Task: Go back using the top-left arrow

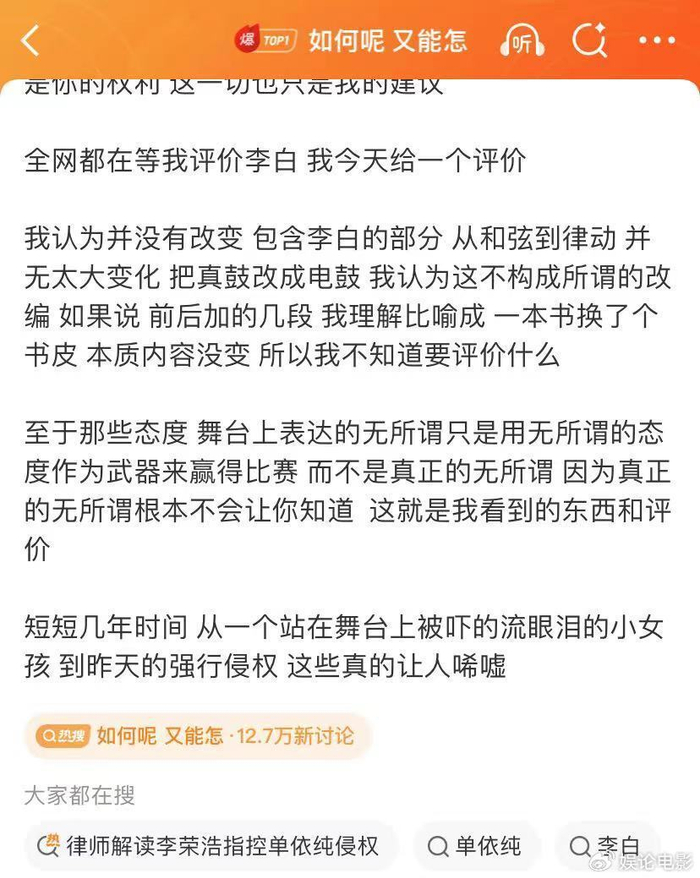Action: (31, 41)
